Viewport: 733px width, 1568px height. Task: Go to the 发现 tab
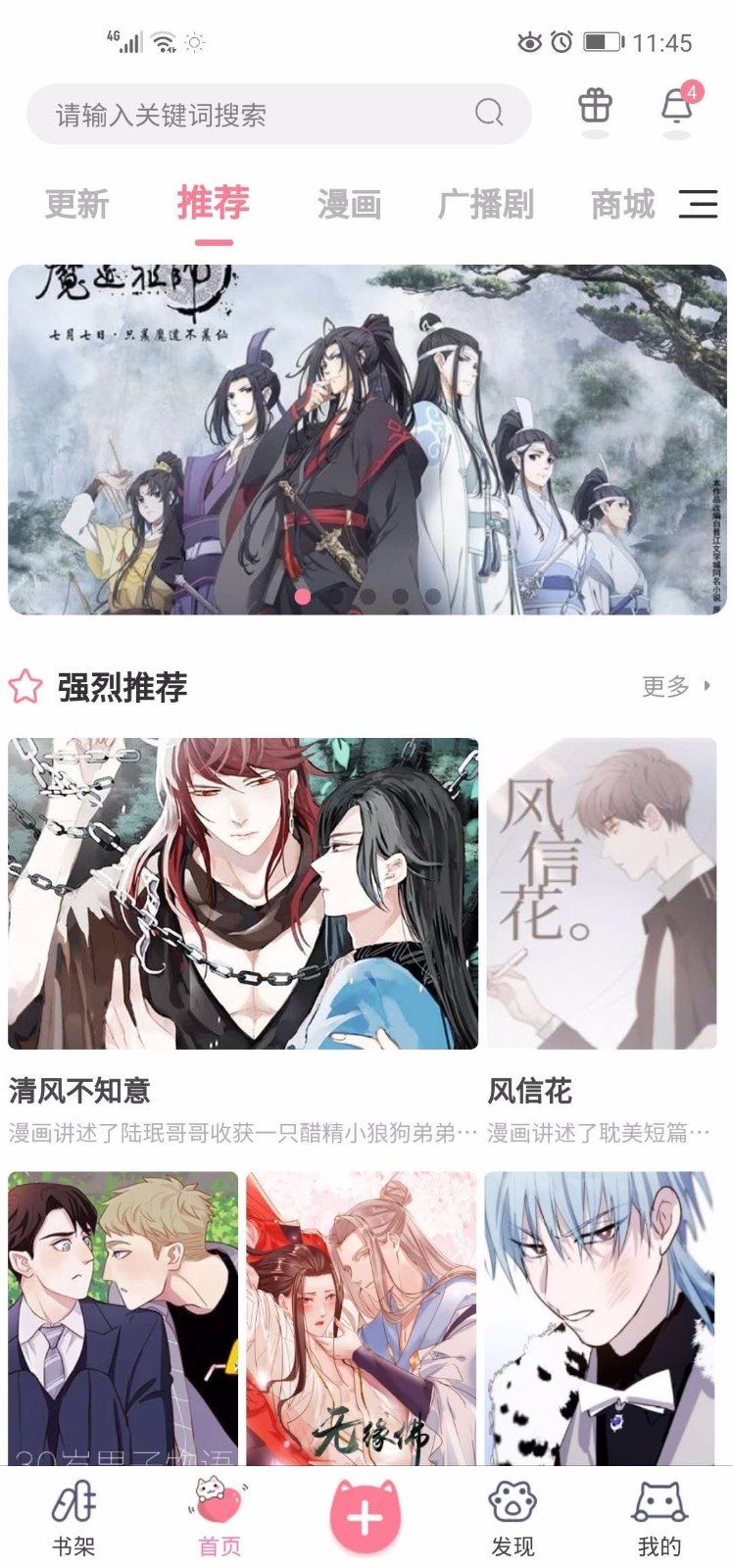(512, 1517)
